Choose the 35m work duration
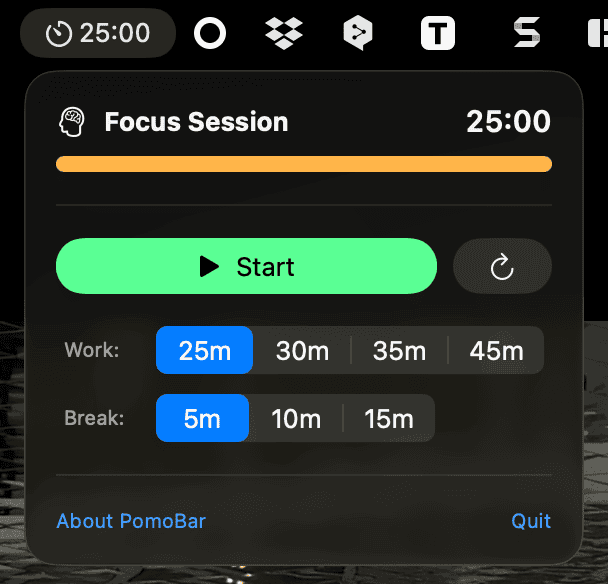Viewport: 608px width, 584px height. [399, 351]
